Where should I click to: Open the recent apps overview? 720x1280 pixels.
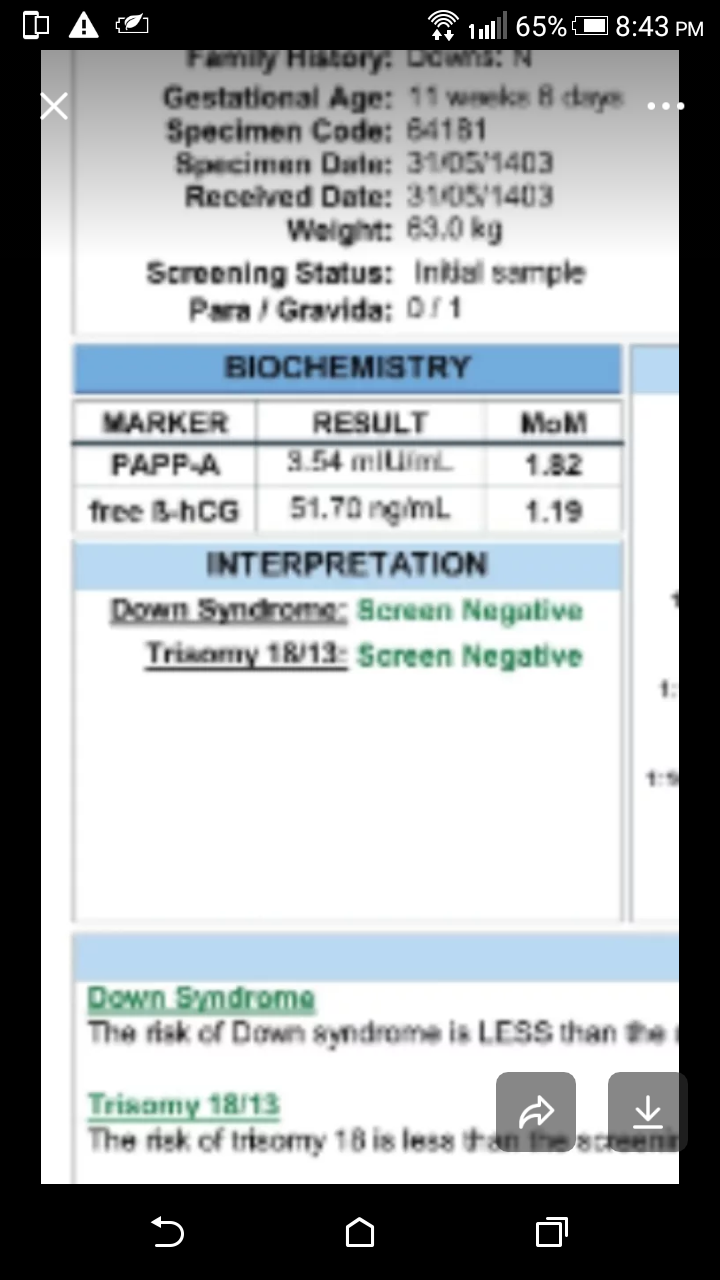[x=551, y=1232]
